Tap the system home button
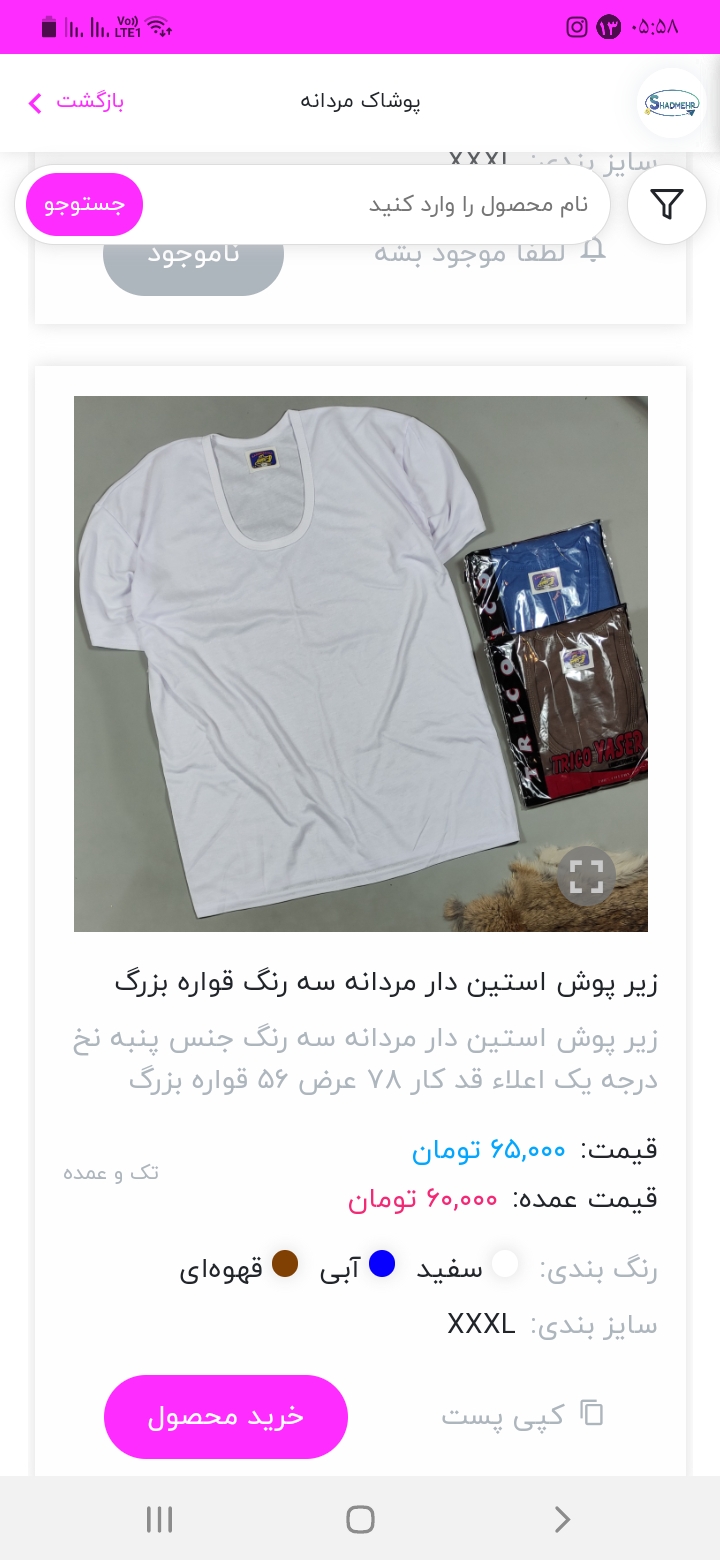 point(360,1520)
